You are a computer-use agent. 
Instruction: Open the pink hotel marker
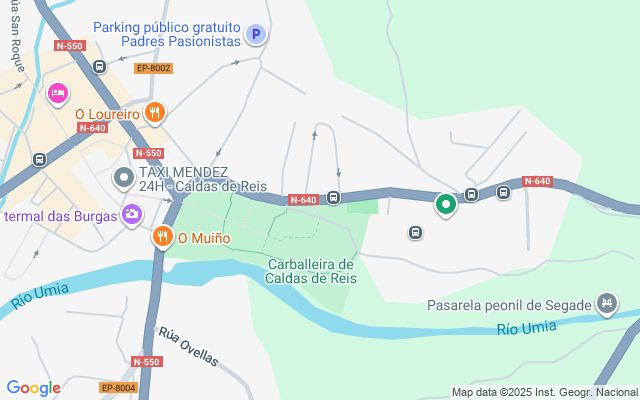pos(58,93)
